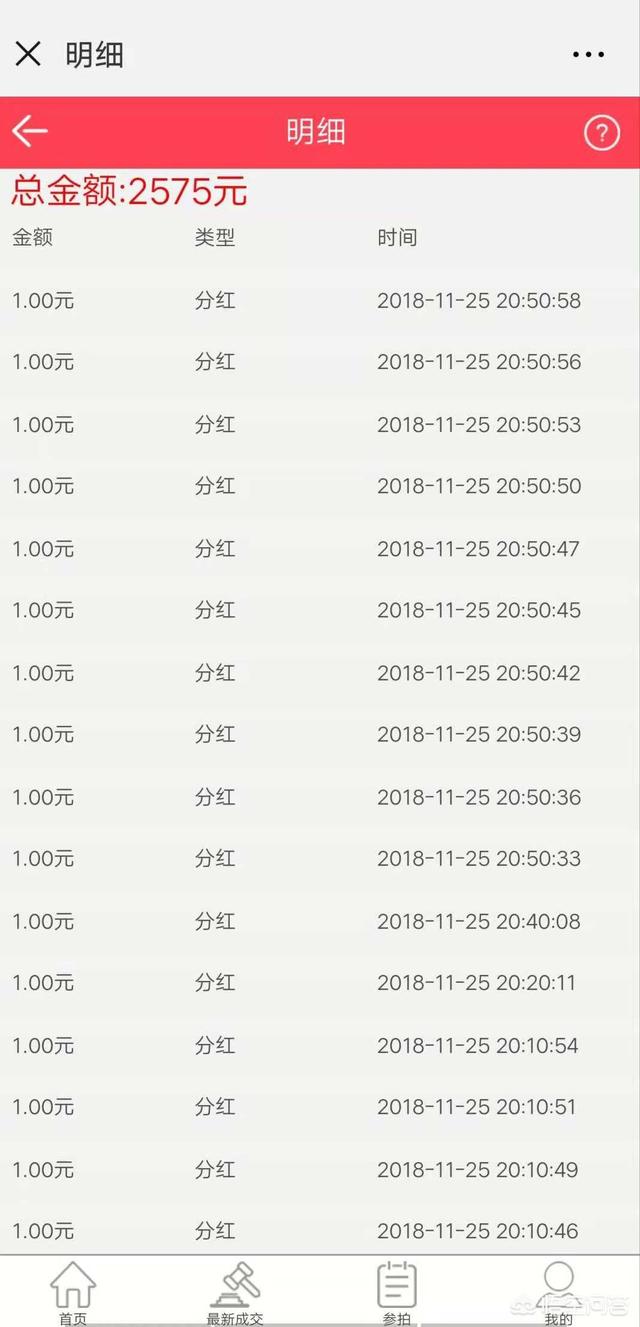Open the three-dot overflow menu

(588, 55)
